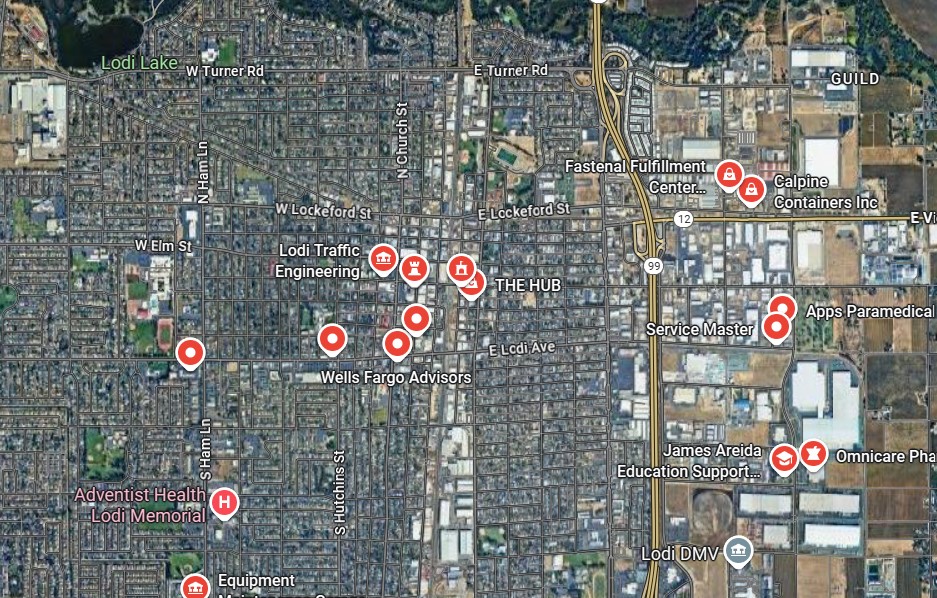The width and height of the screenshot is (937, 598).
Task: Select the Calpine Containers Inc marker
Action: pyautogui.click(x=751, y=187)
